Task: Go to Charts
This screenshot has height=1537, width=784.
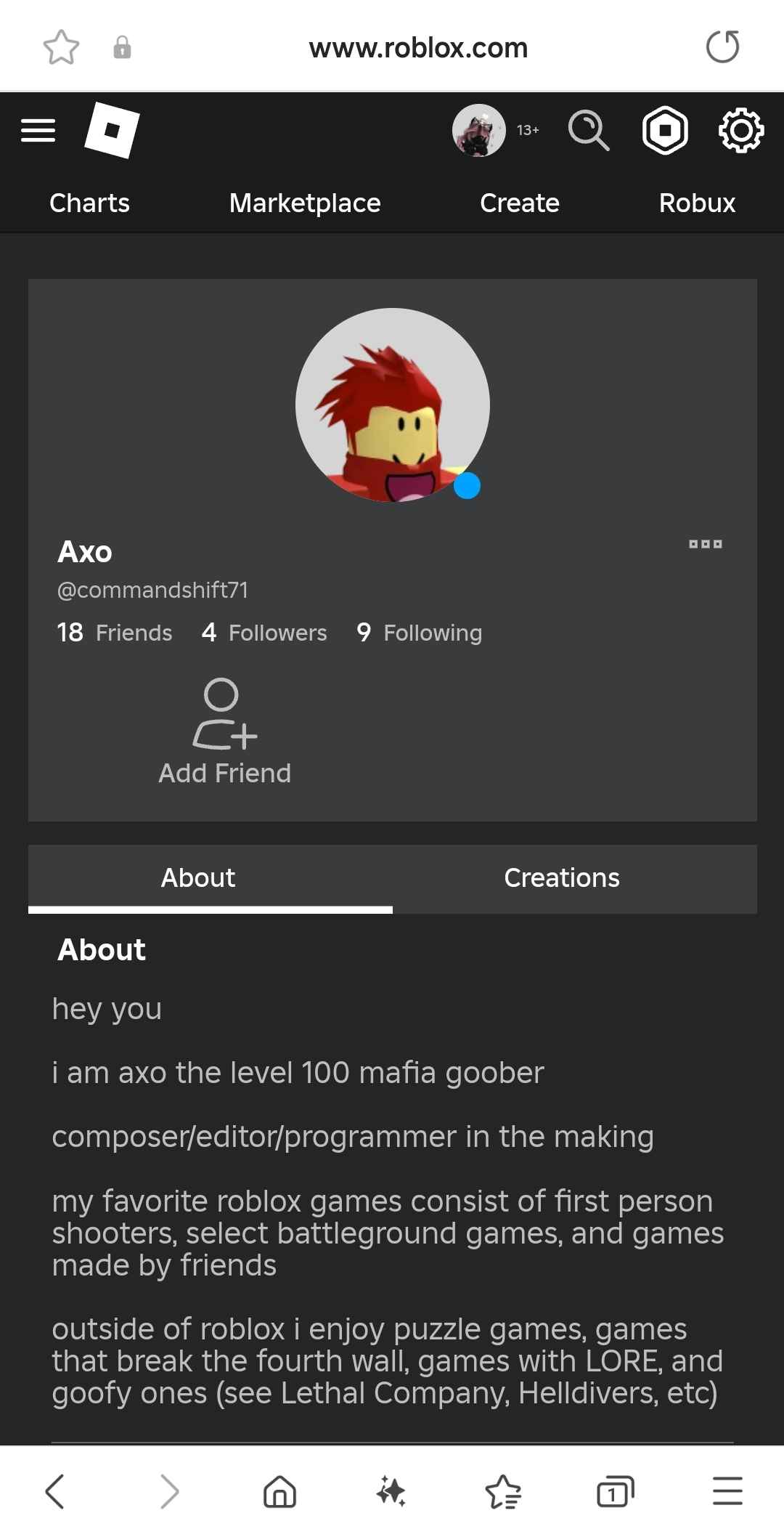Action: point(89,203)
